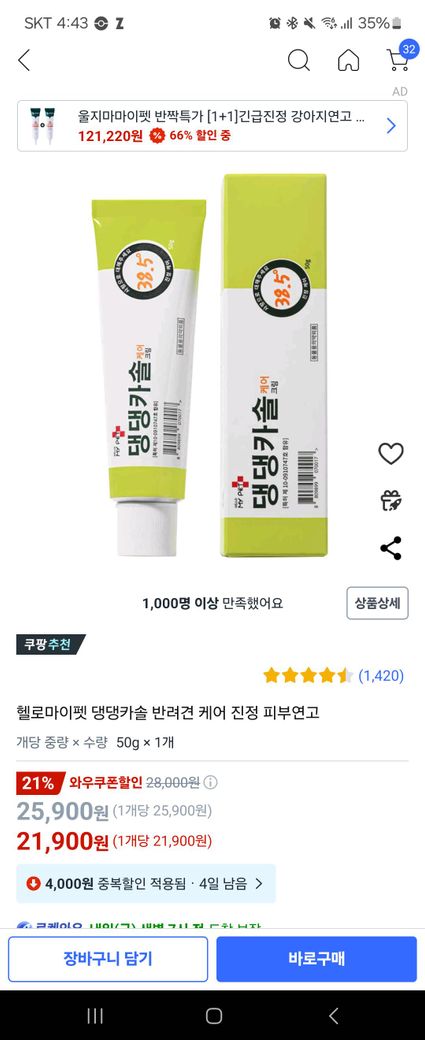This screenshot has height=1040, width=425.
Task: Open 4,000원 중복할인 적용됨 details
Action: tap(146, 883)
